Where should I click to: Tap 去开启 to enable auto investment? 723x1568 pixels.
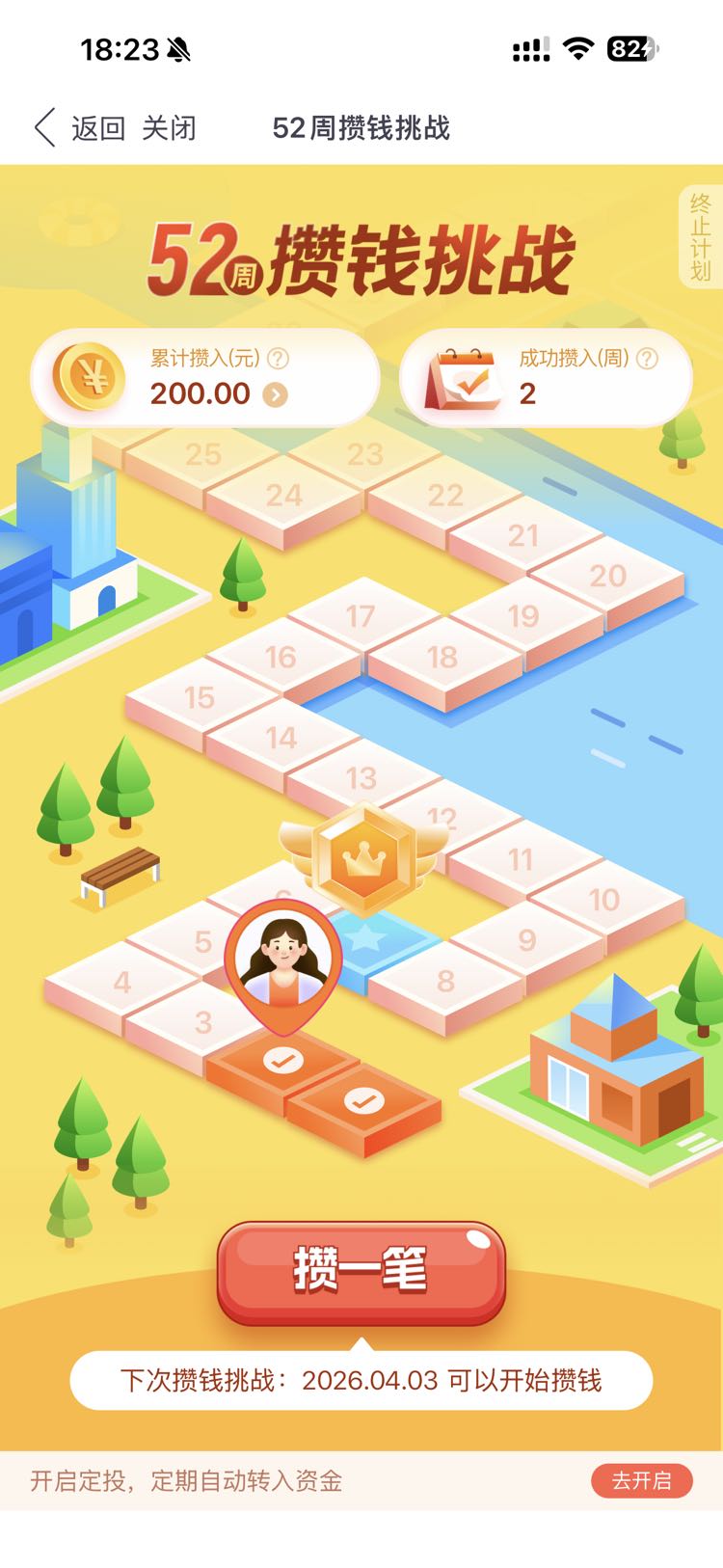pyautogui.click(x=641, y=1480)
